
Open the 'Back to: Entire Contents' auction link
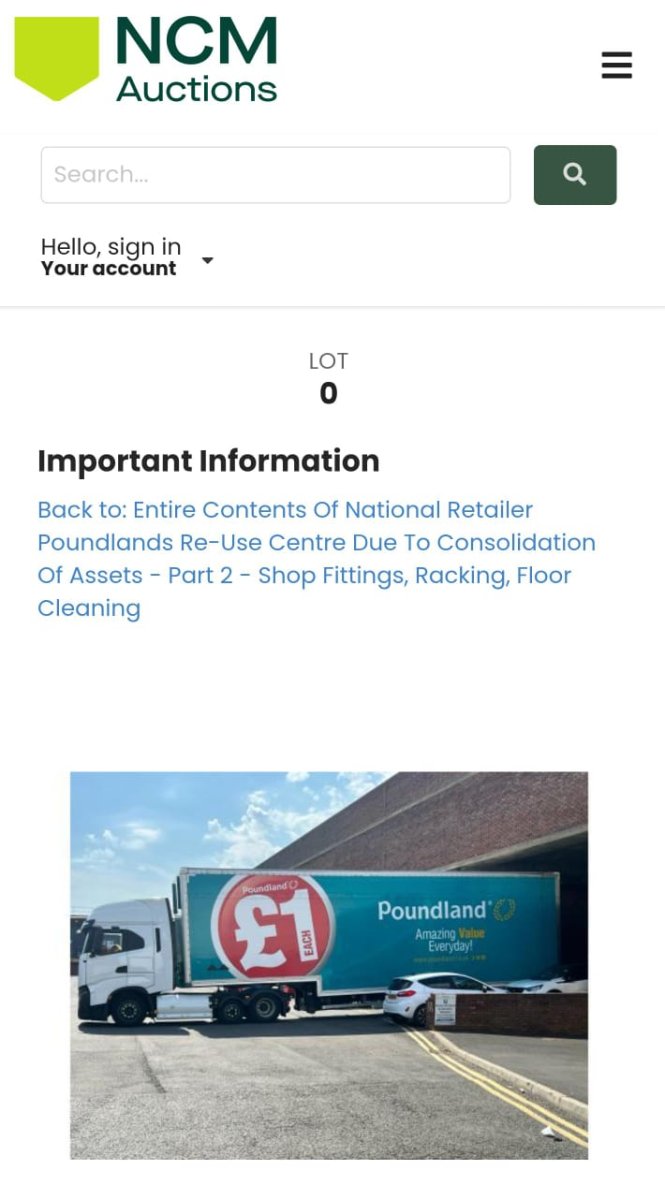(x=316, y=559)
